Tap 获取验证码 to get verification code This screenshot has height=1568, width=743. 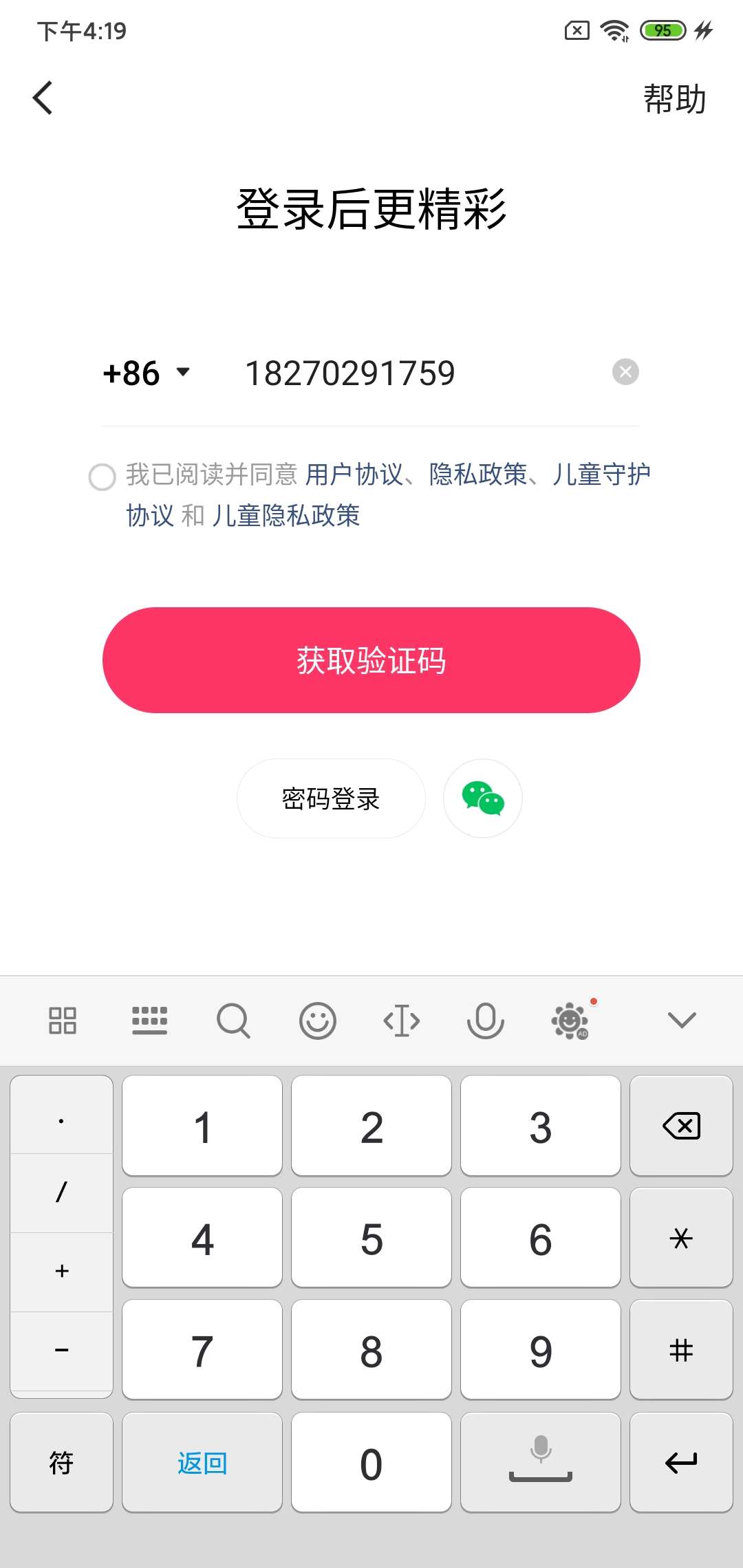pyautogui.click(x=371, y=660)
